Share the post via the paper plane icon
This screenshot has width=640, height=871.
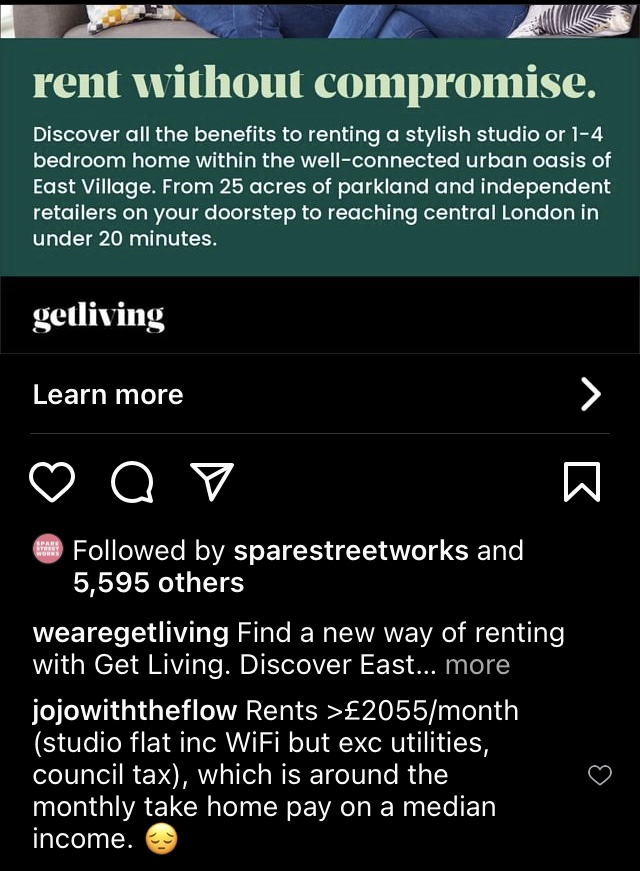(x=211, y=482)
